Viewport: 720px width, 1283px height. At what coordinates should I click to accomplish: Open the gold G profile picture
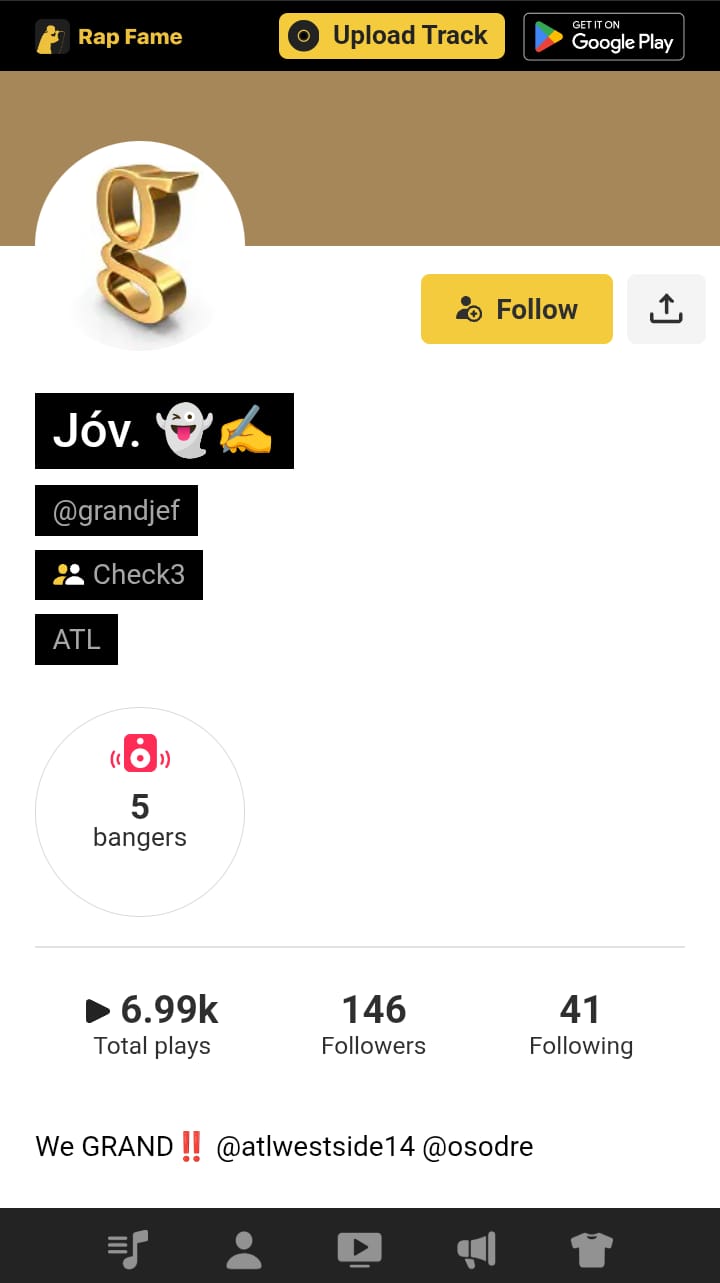click(x=140, y=246)
